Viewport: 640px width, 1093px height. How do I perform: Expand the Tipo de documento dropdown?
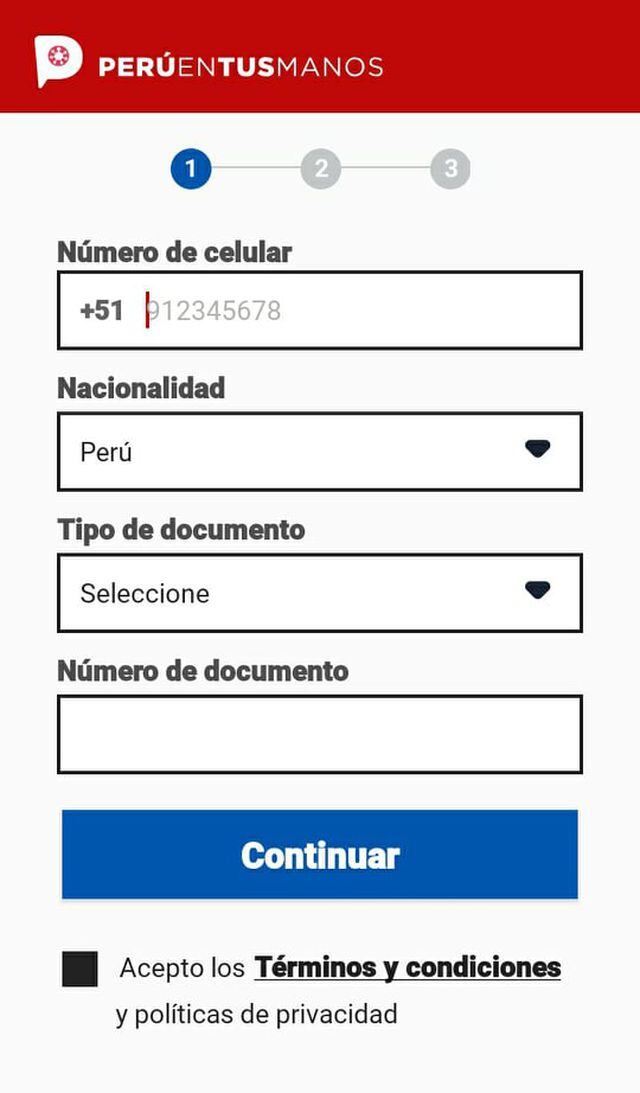320,593
